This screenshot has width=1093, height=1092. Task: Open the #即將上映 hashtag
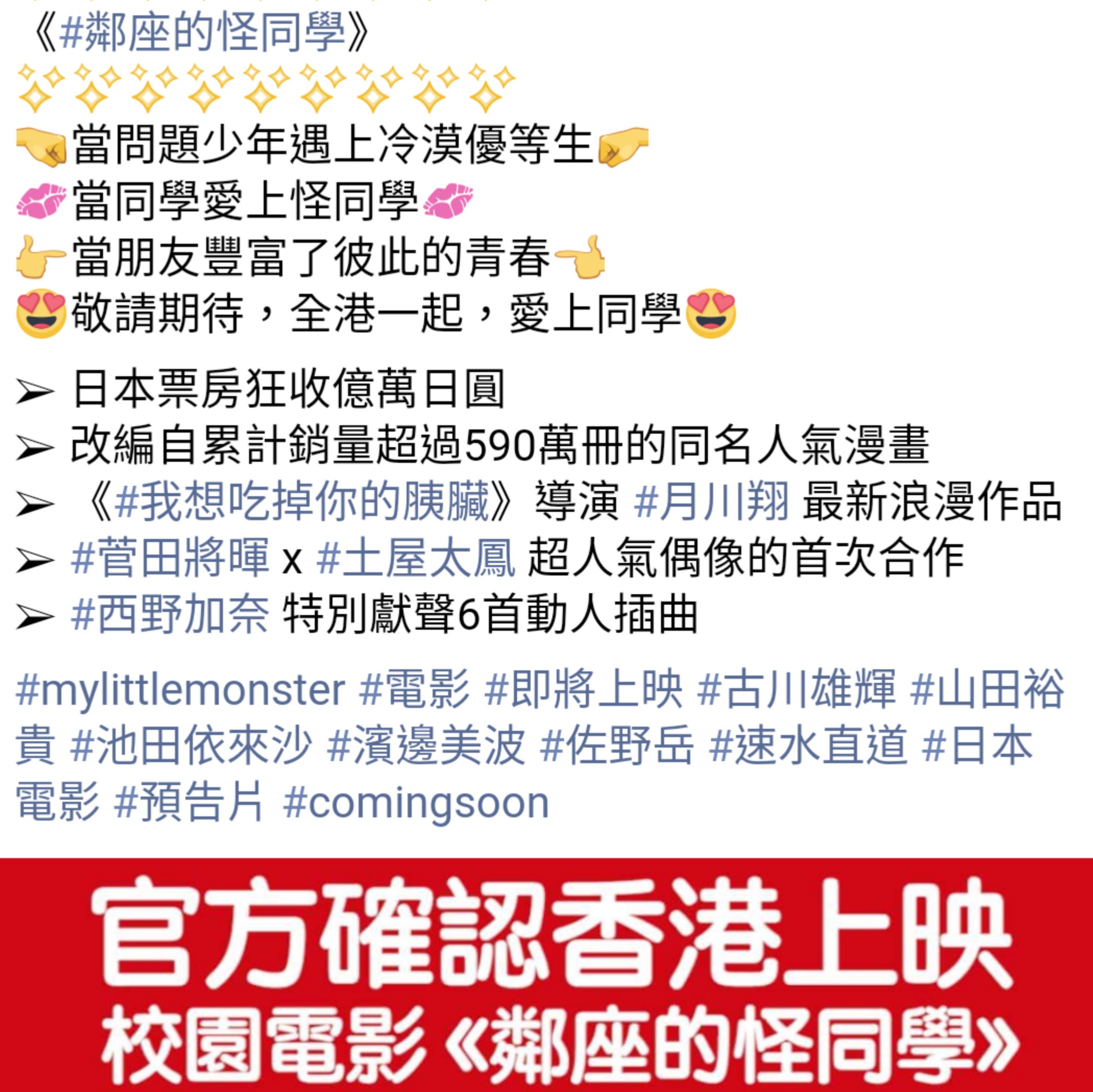(583, 690)
